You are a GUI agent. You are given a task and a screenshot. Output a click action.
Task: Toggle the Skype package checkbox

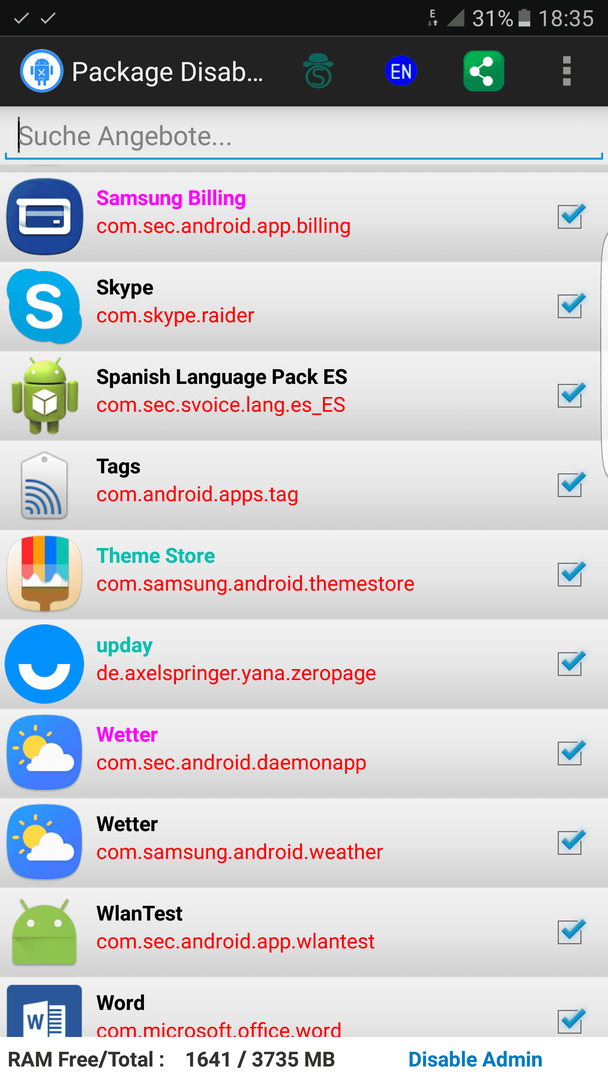tap(570, 305)
